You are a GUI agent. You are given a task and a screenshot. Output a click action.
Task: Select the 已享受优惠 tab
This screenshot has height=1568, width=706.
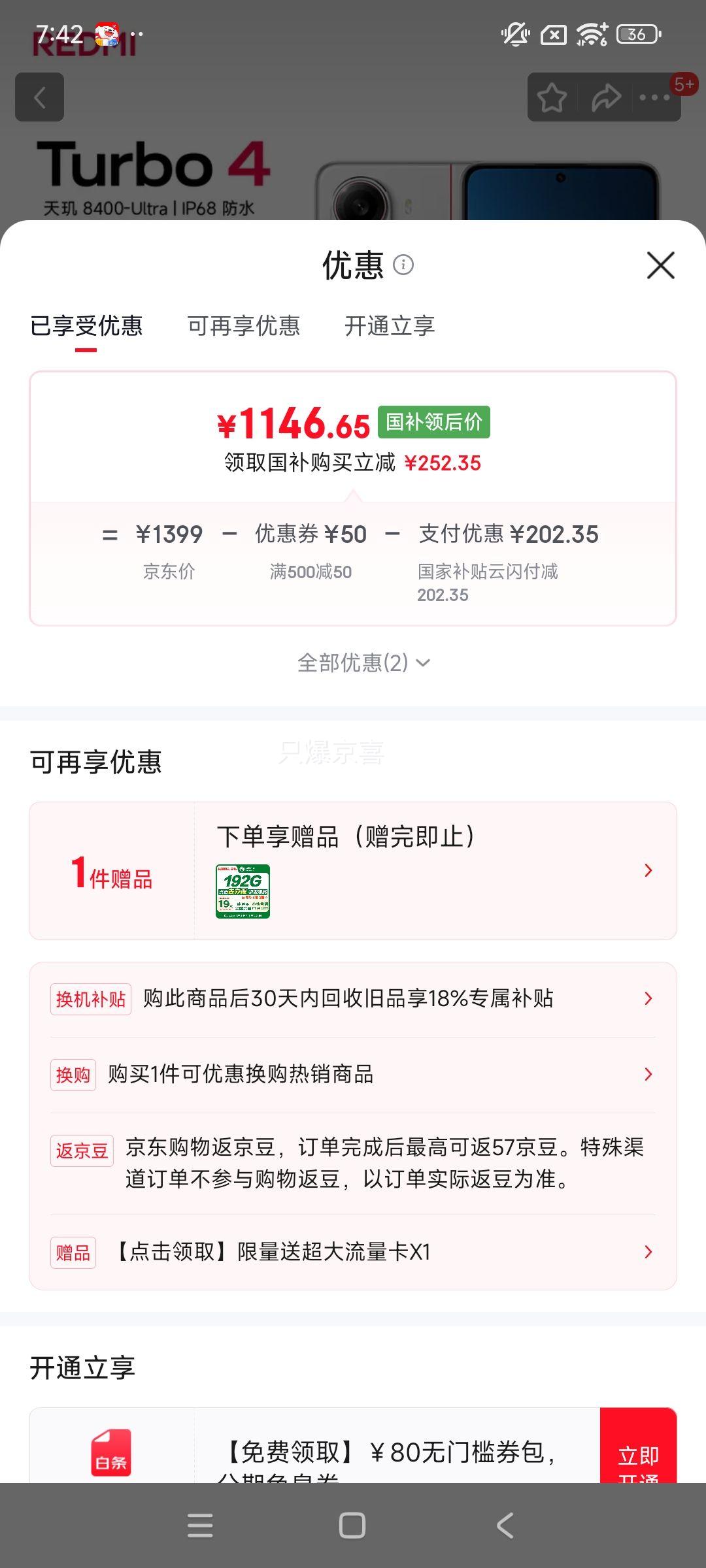(x=87, y=327)
